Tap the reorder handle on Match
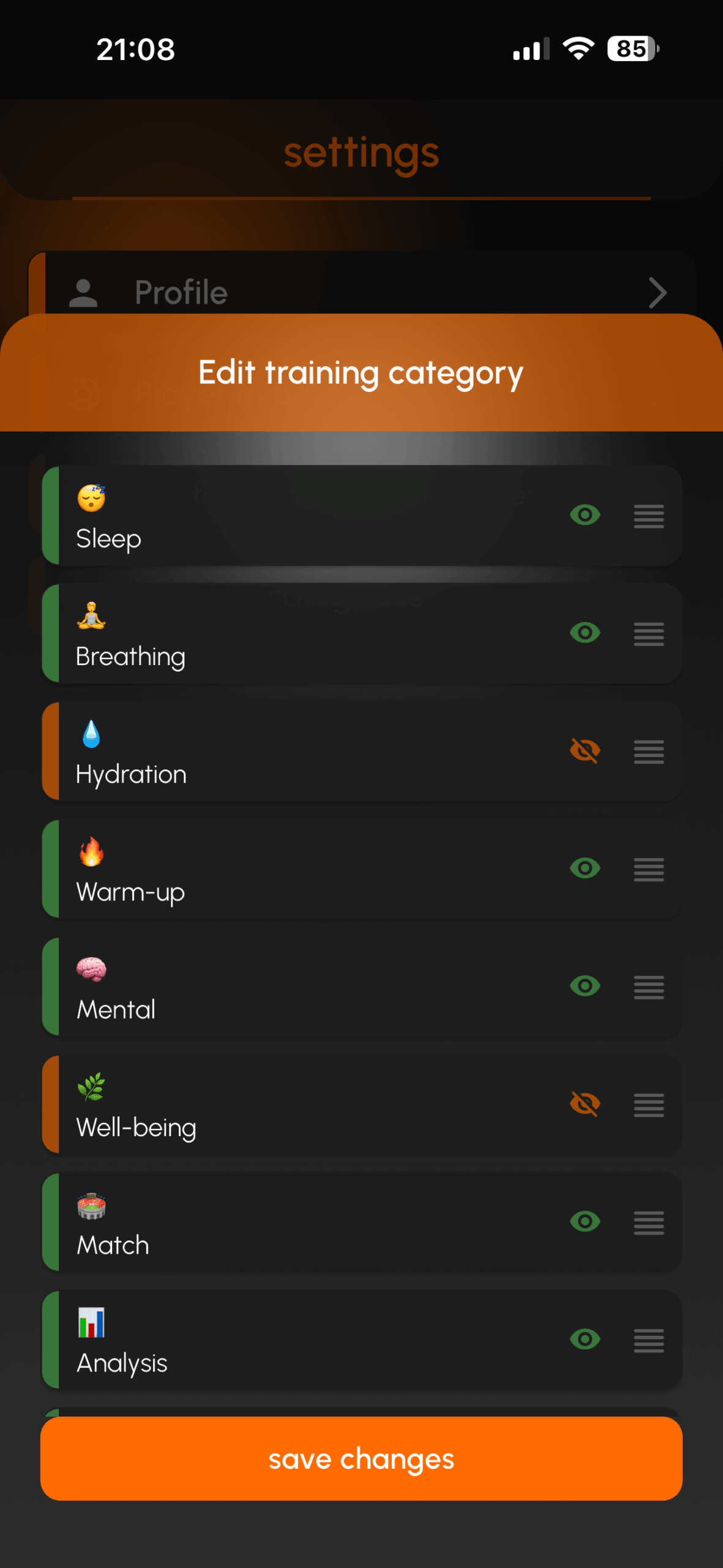Screen dimensions: 723x1568 point(648,1222)
